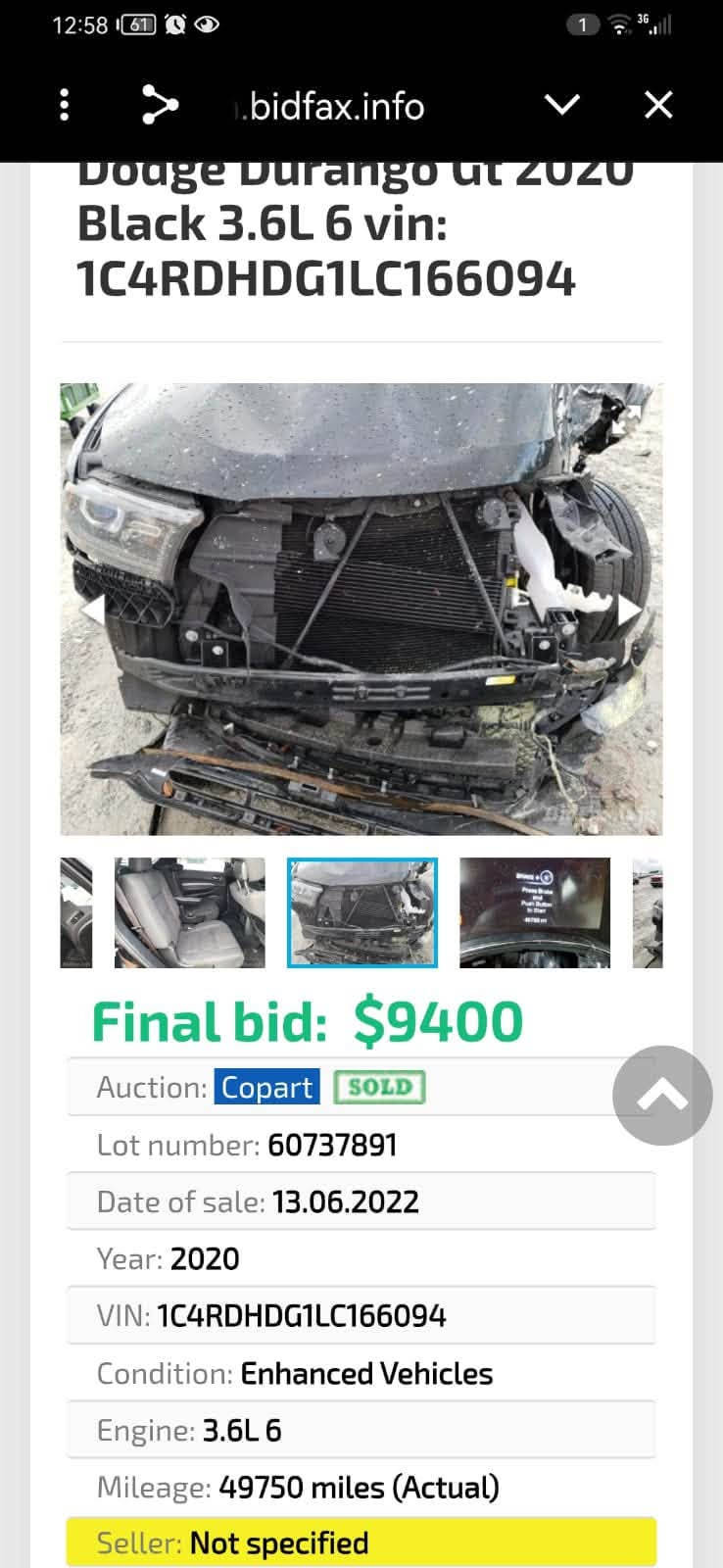This screenshot has height=1568, width=723.
Task: Jump back to top of page
Action: point(663,1095)
